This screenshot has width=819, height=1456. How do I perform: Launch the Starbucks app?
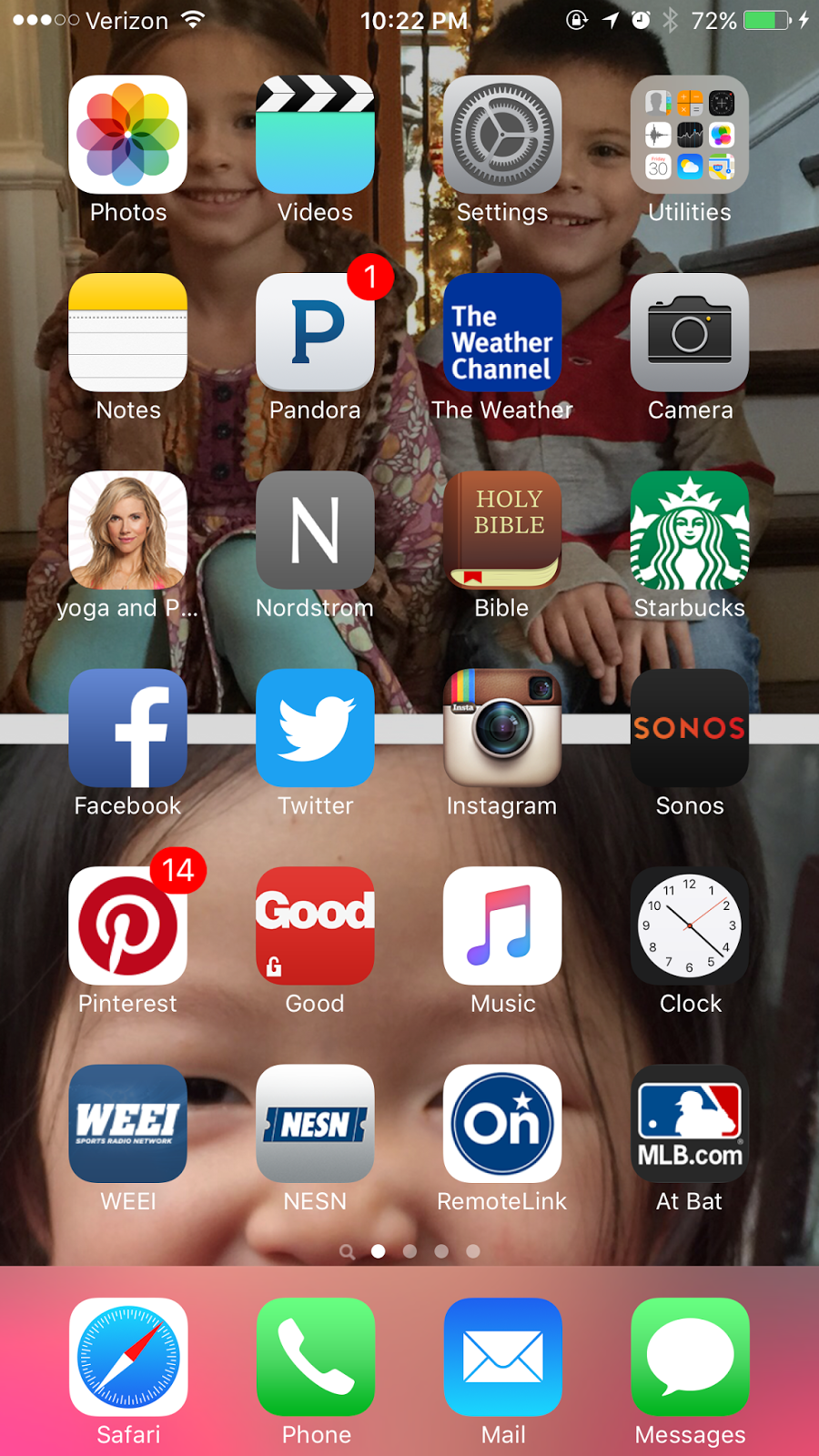pos(690,530)
